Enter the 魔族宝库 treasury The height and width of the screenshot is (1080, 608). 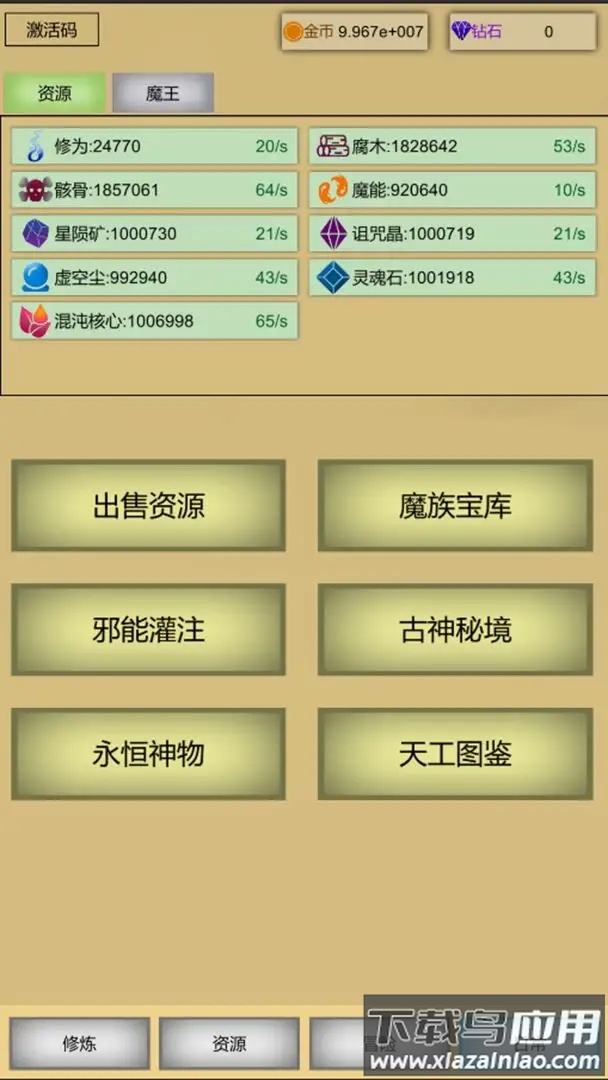[x=455, y=506]
